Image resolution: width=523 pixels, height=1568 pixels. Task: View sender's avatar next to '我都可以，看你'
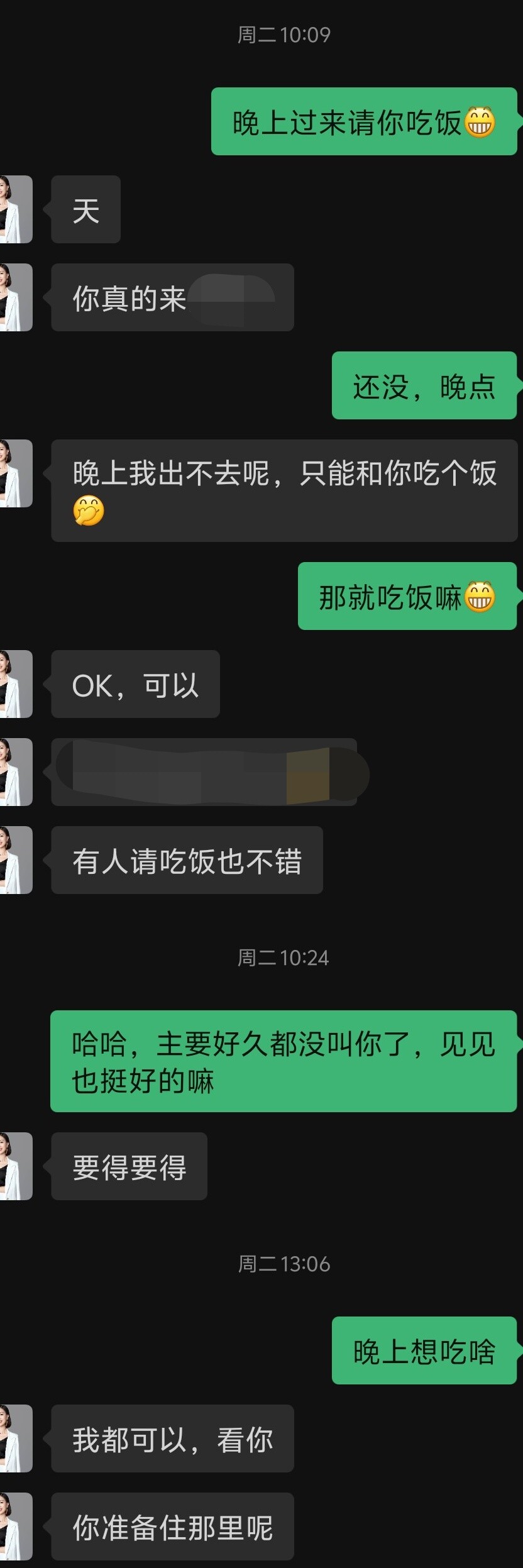point(15,1438)
